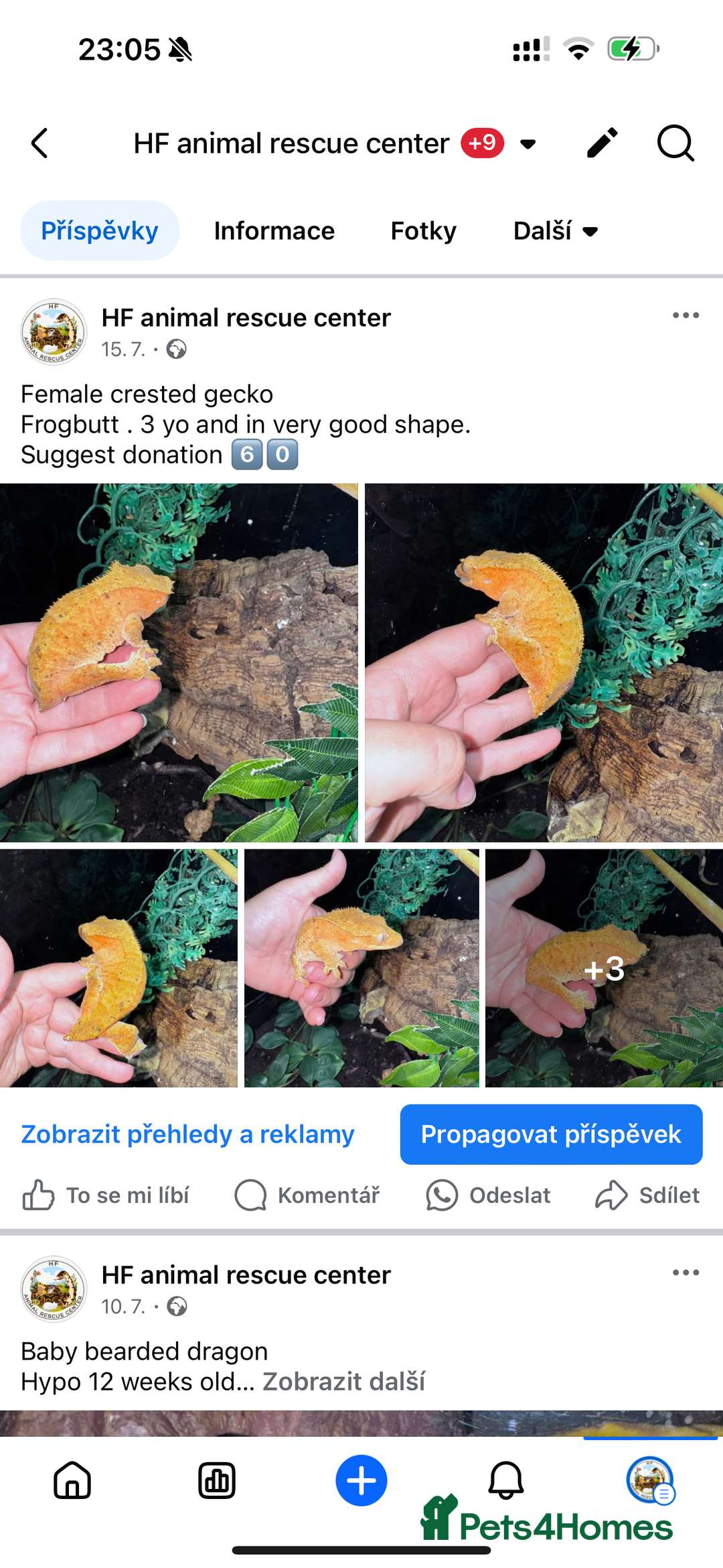Tap the Propagovat příspěvek button

point(551,1134)
